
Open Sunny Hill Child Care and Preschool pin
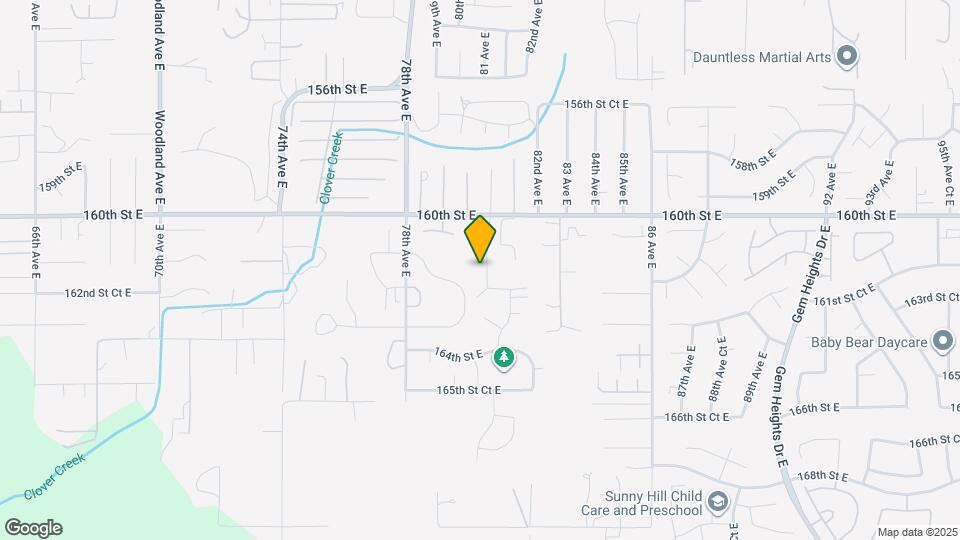(717, 502)
